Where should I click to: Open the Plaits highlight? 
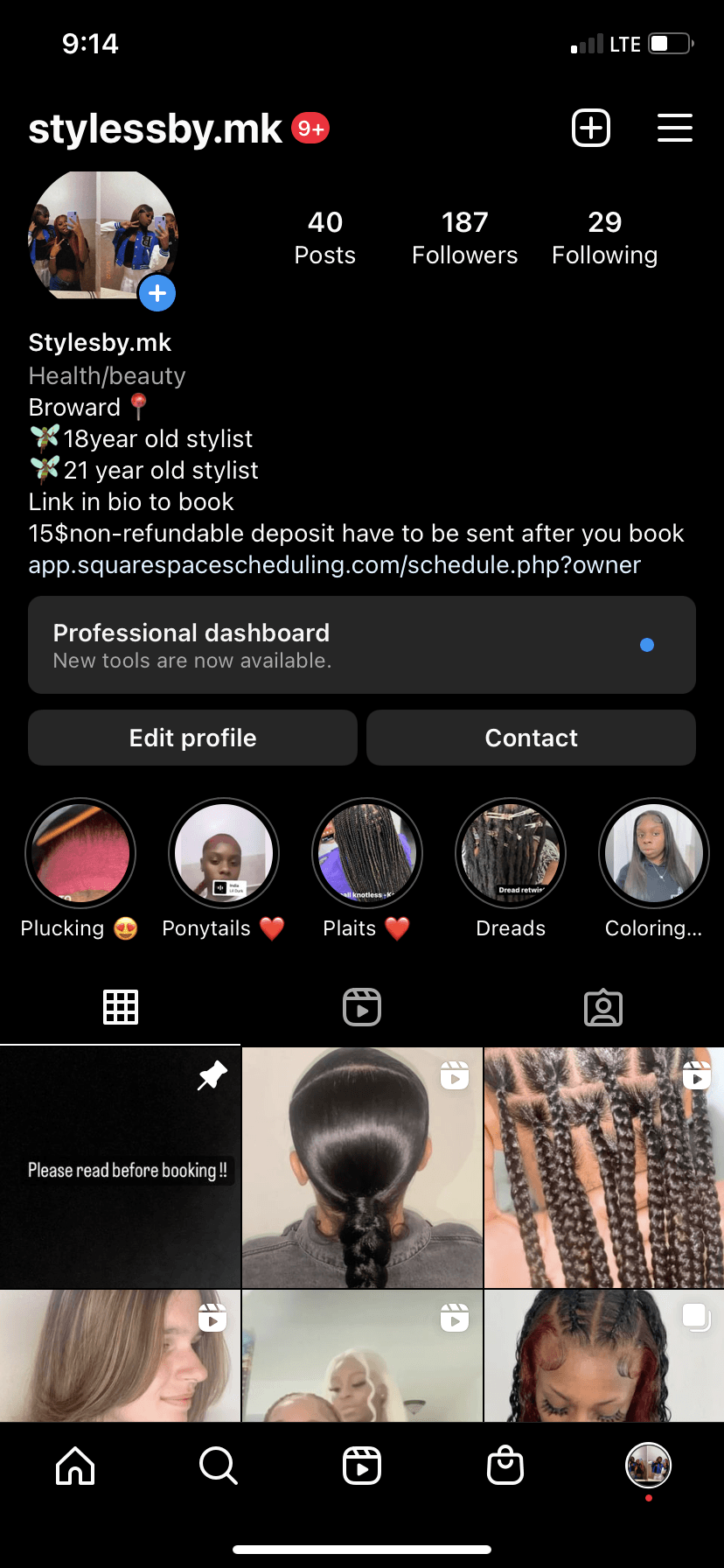click(367, 853)
